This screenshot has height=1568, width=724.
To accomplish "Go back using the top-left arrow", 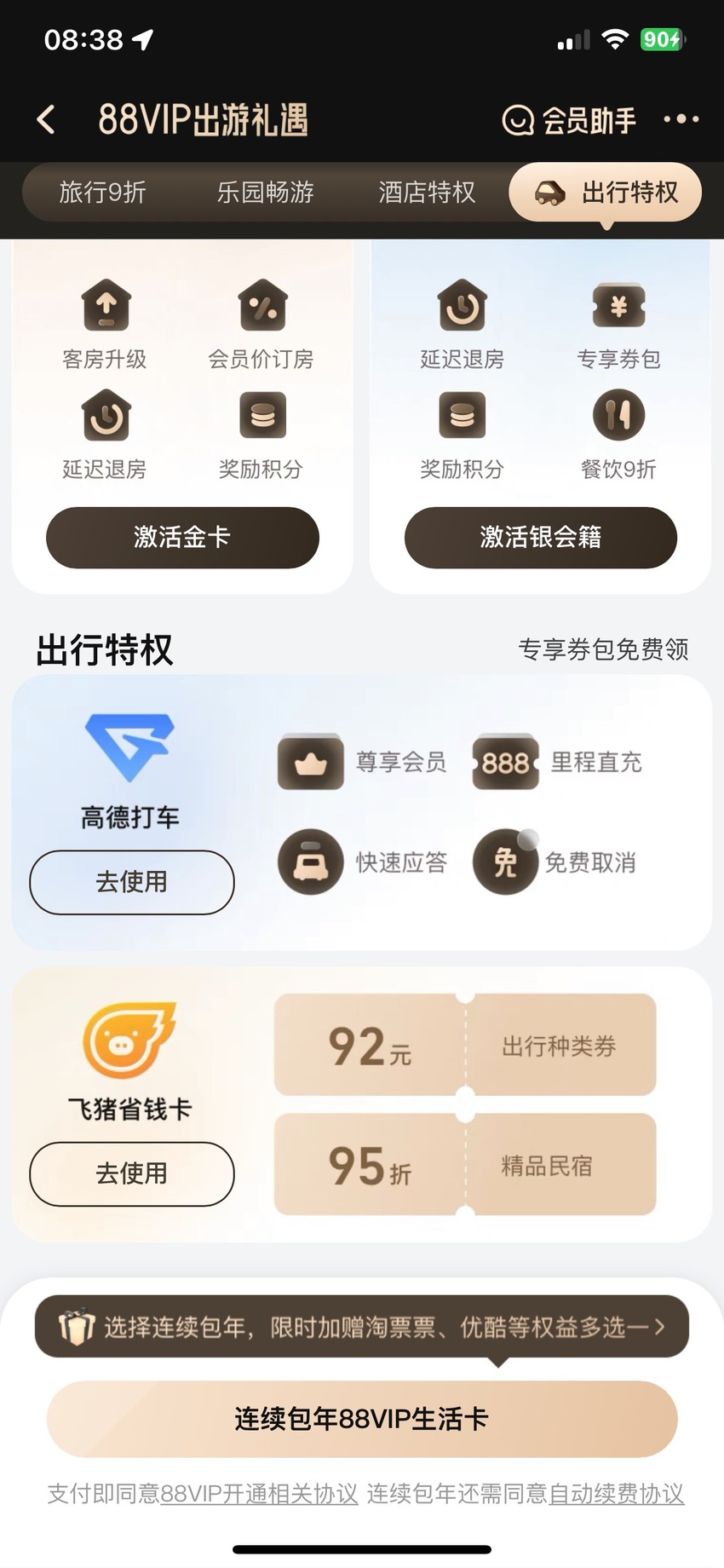I will [47, 120].
